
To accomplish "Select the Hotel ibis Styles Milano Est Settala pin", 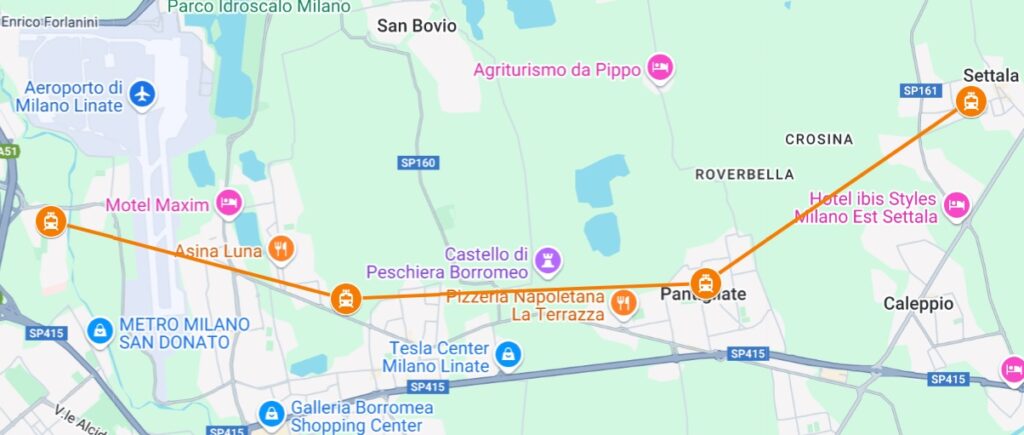I will [x=957, y=205].
